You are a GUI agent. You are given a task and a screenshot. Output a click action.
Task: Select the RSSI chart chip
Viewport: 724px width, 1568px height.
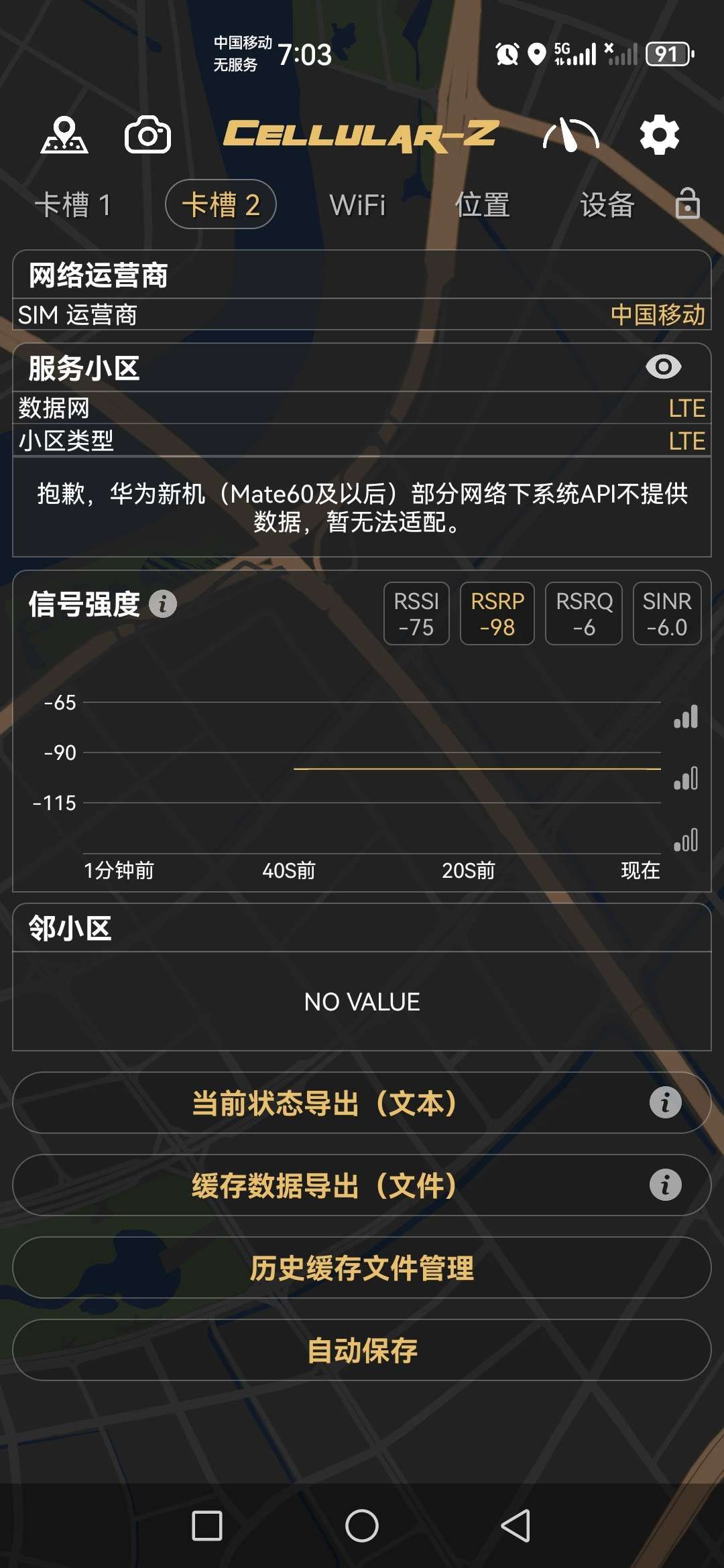point(416,614)
